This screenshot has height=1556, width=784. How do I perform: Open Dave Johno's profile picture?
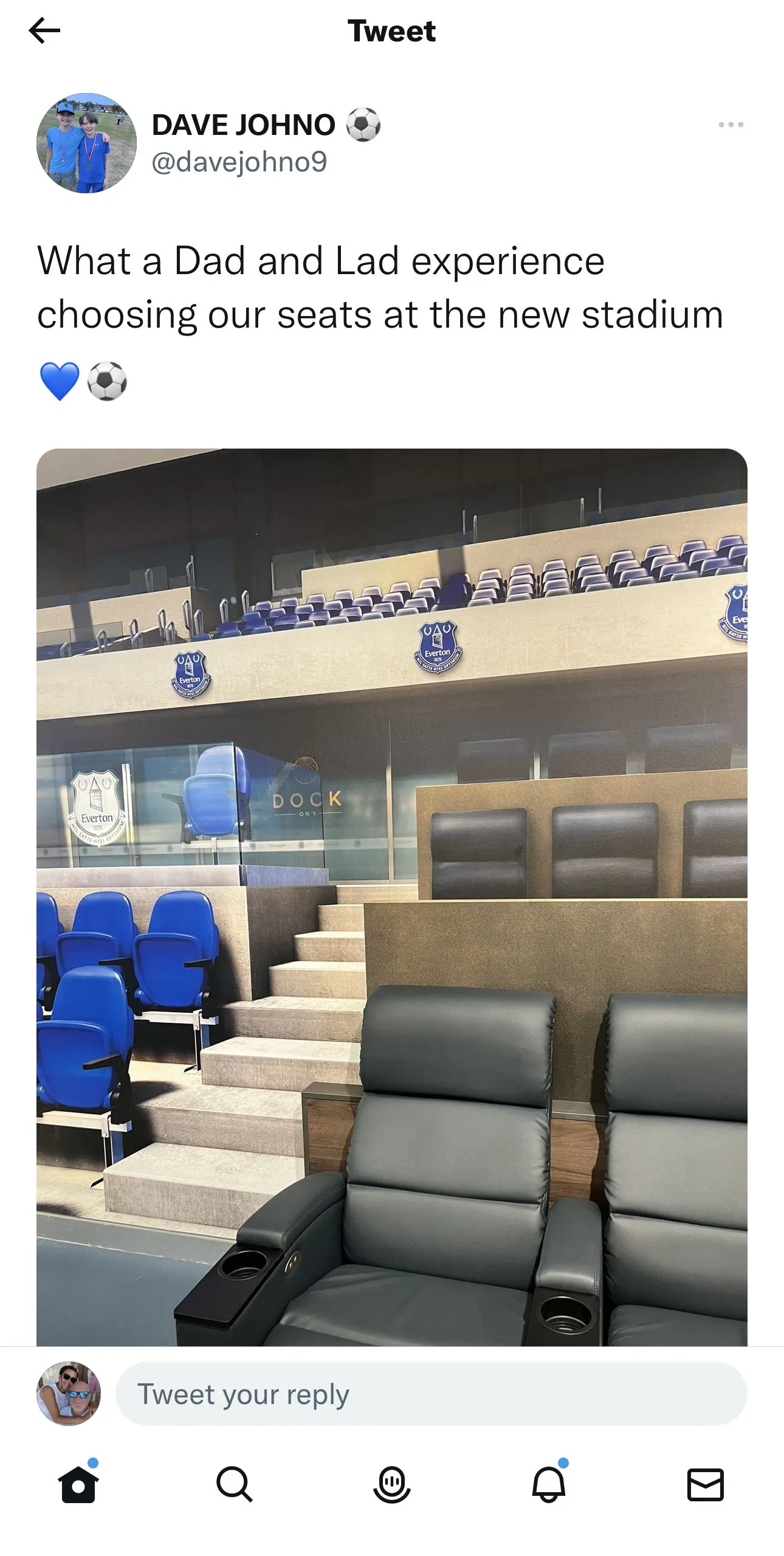(86, 143)
